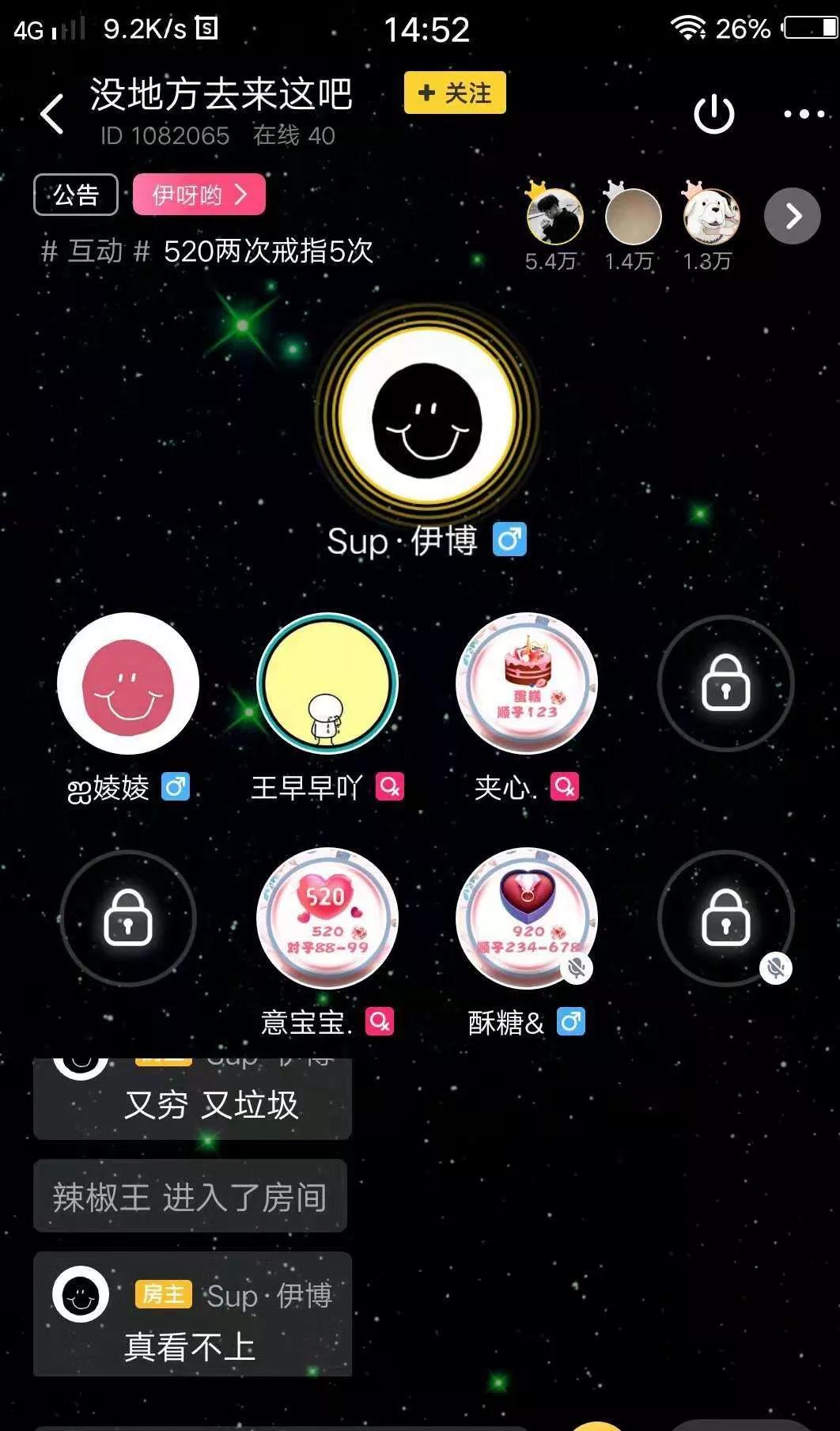Screen dimensions: 840x1431
Task: Open 意宝宝.'s seat avatar
Action: pyautogui.click(x=327, y=918)
